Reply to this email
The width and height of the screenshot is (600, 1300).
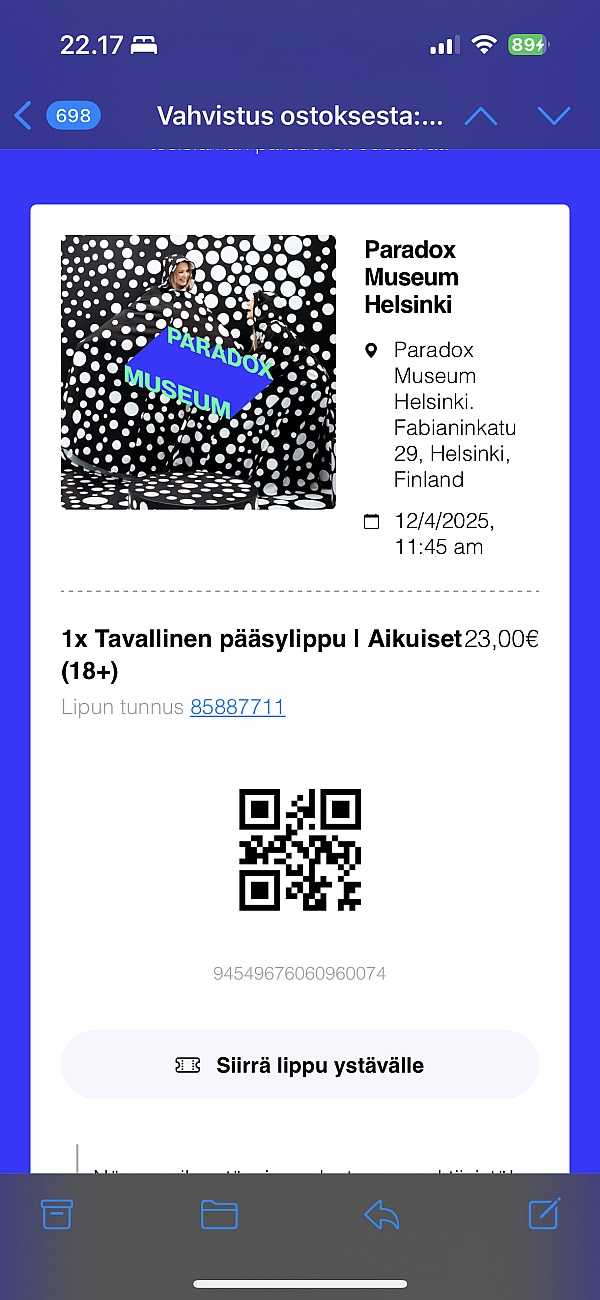(382, 1214)
